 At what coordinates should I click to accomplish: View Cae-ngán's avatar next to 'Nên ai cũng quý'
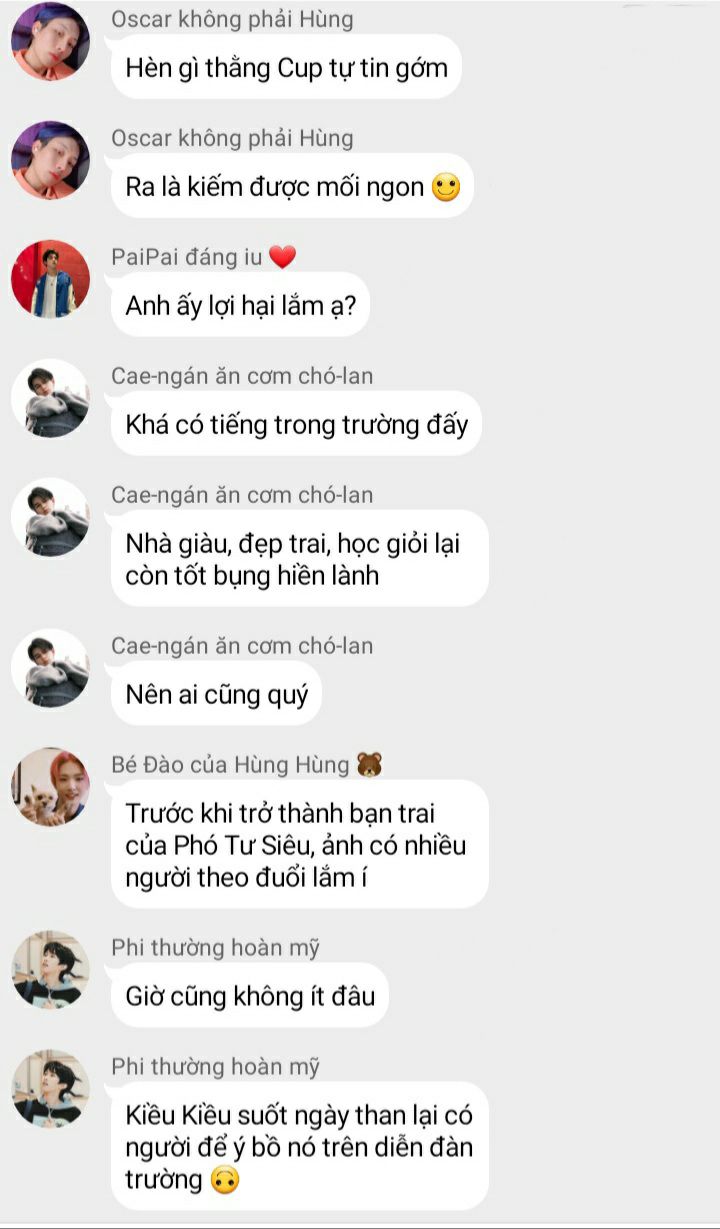pyautogui.click(x=50, y=668)
